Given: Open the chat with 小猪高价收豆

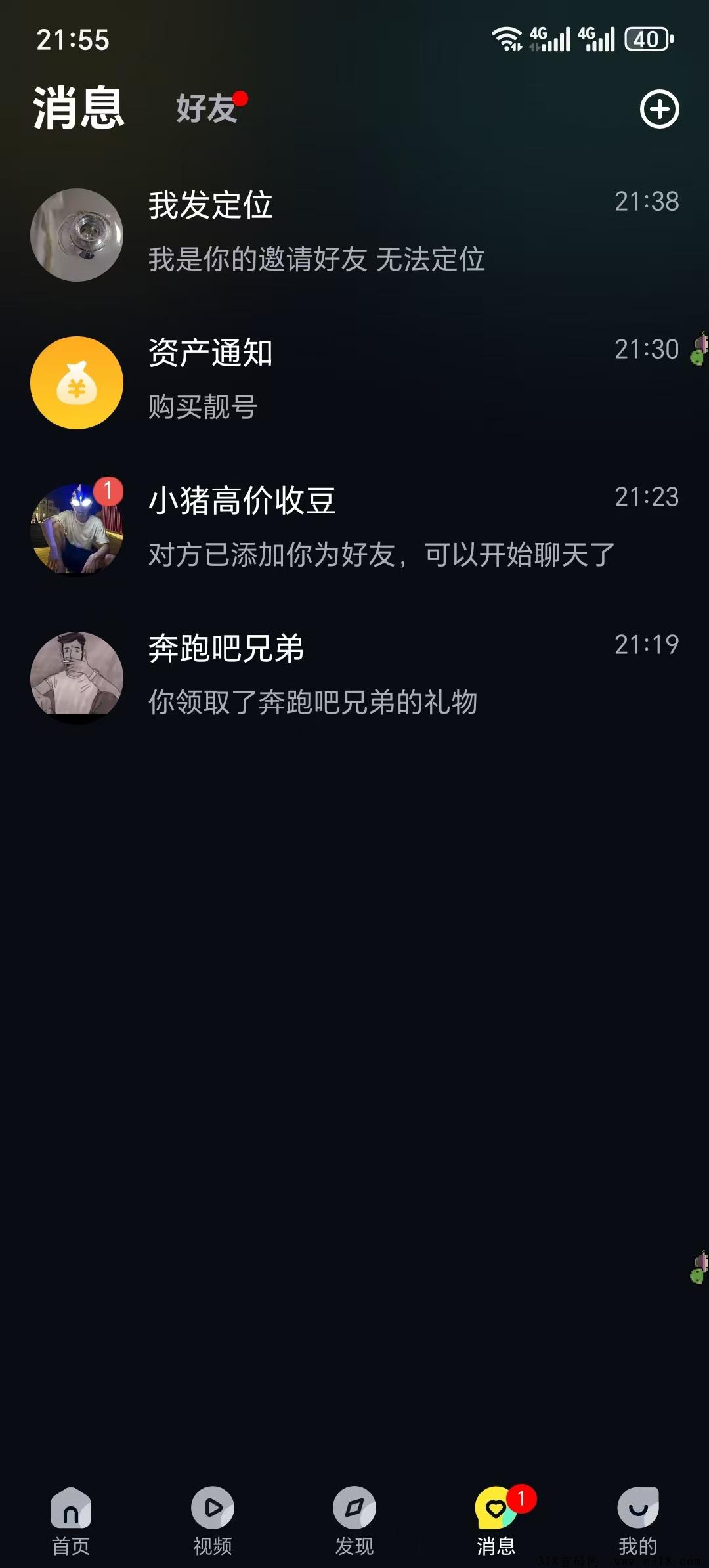Looking at the screenshot, I should pyautogui.click(x=354, y=529).
